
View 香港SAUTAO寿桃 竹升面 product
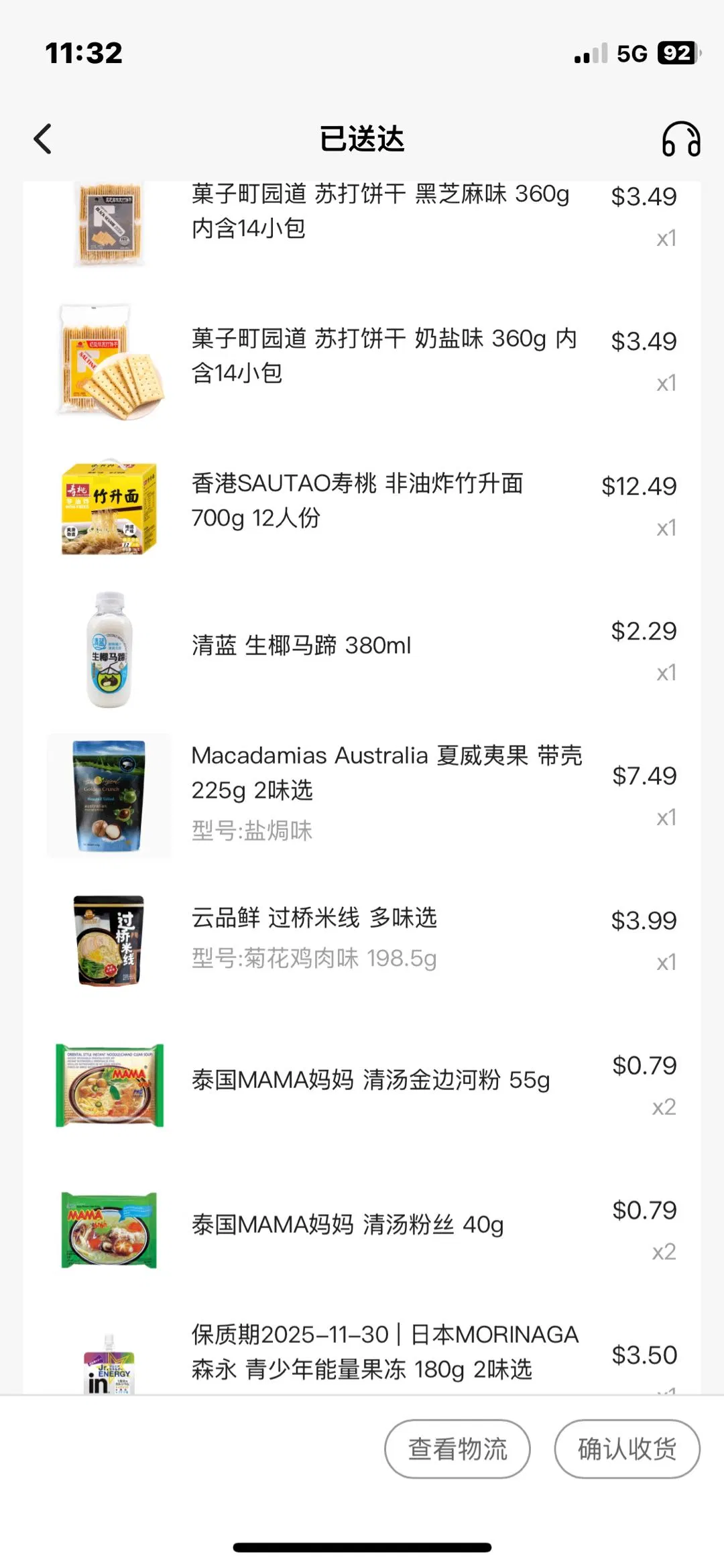[x=357, y=501]
